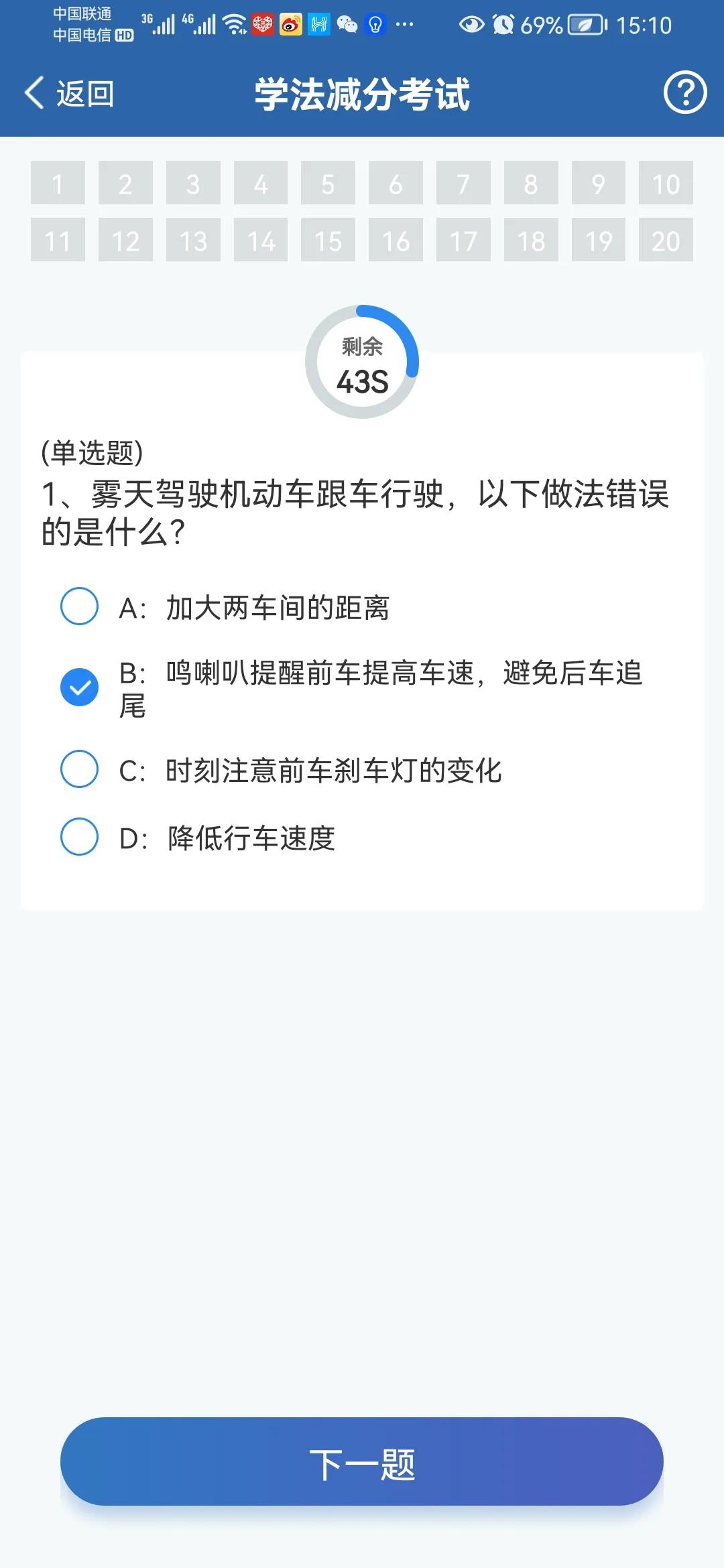This screenshot has width=724, height=1568.
Task: Select question 8 tile
Action: [531, 182]
